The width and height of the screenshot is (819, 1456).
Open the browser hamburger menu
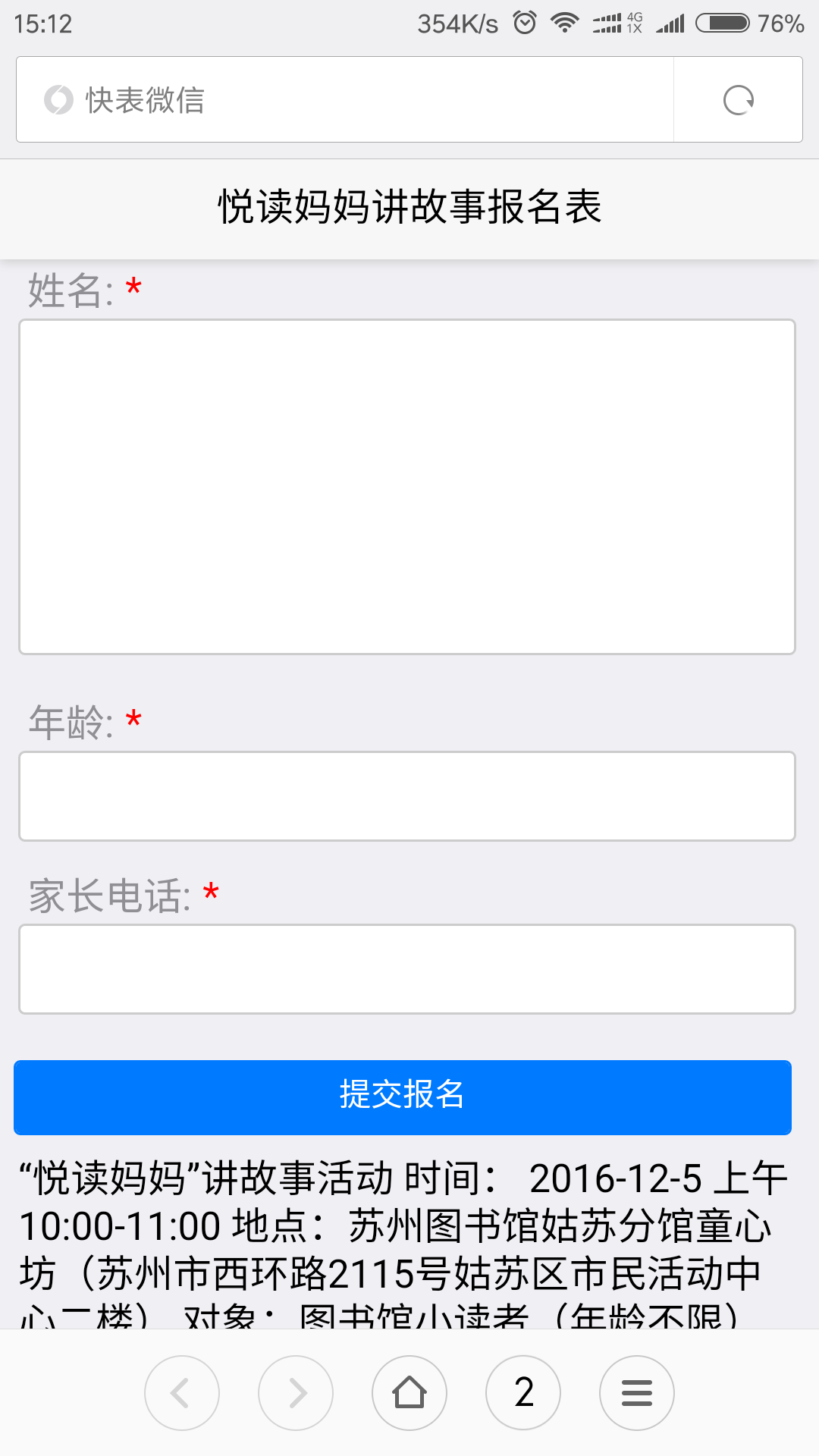(637, 1393)
